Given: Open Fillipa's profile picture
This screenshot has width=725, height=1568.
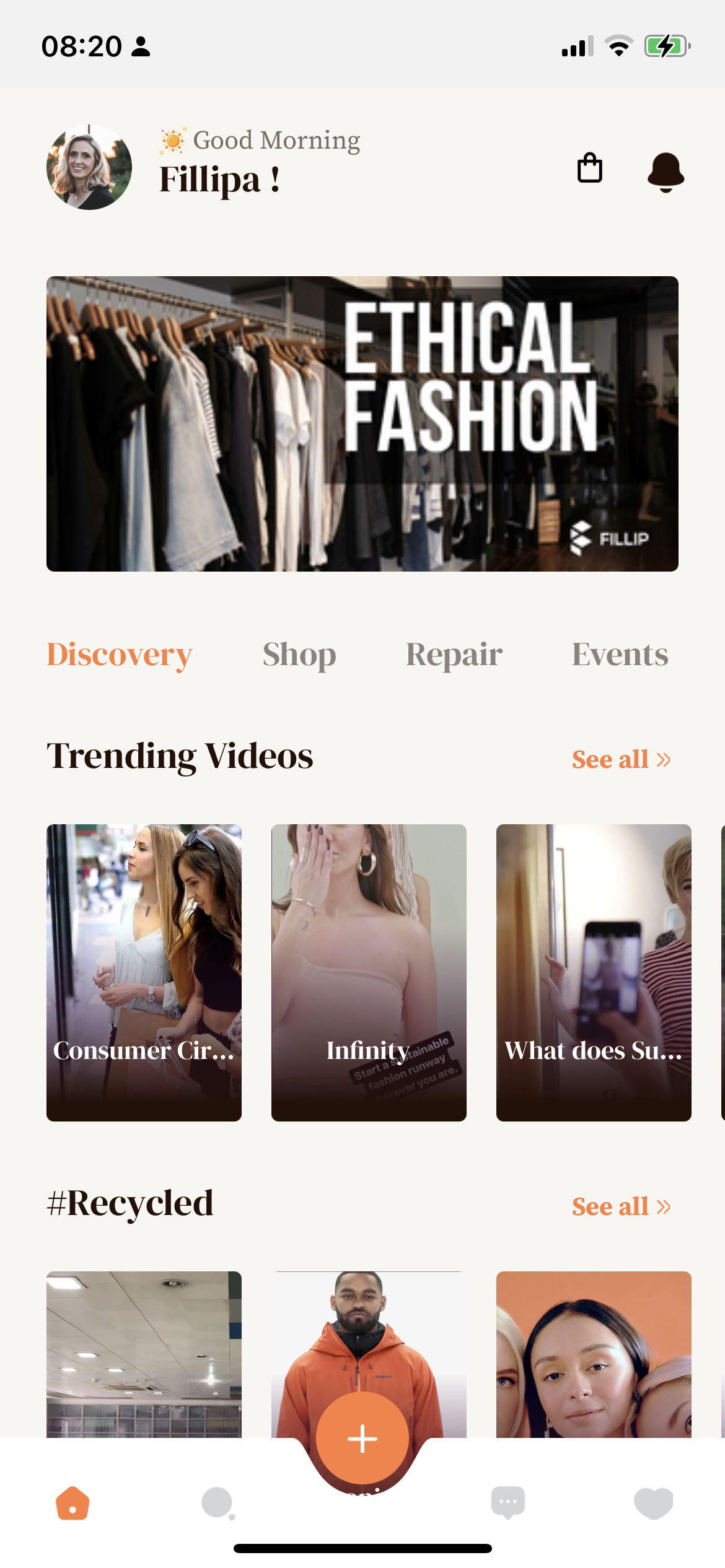Looking at the screenshot, I should pyautogui.click(x=89, y=167).
